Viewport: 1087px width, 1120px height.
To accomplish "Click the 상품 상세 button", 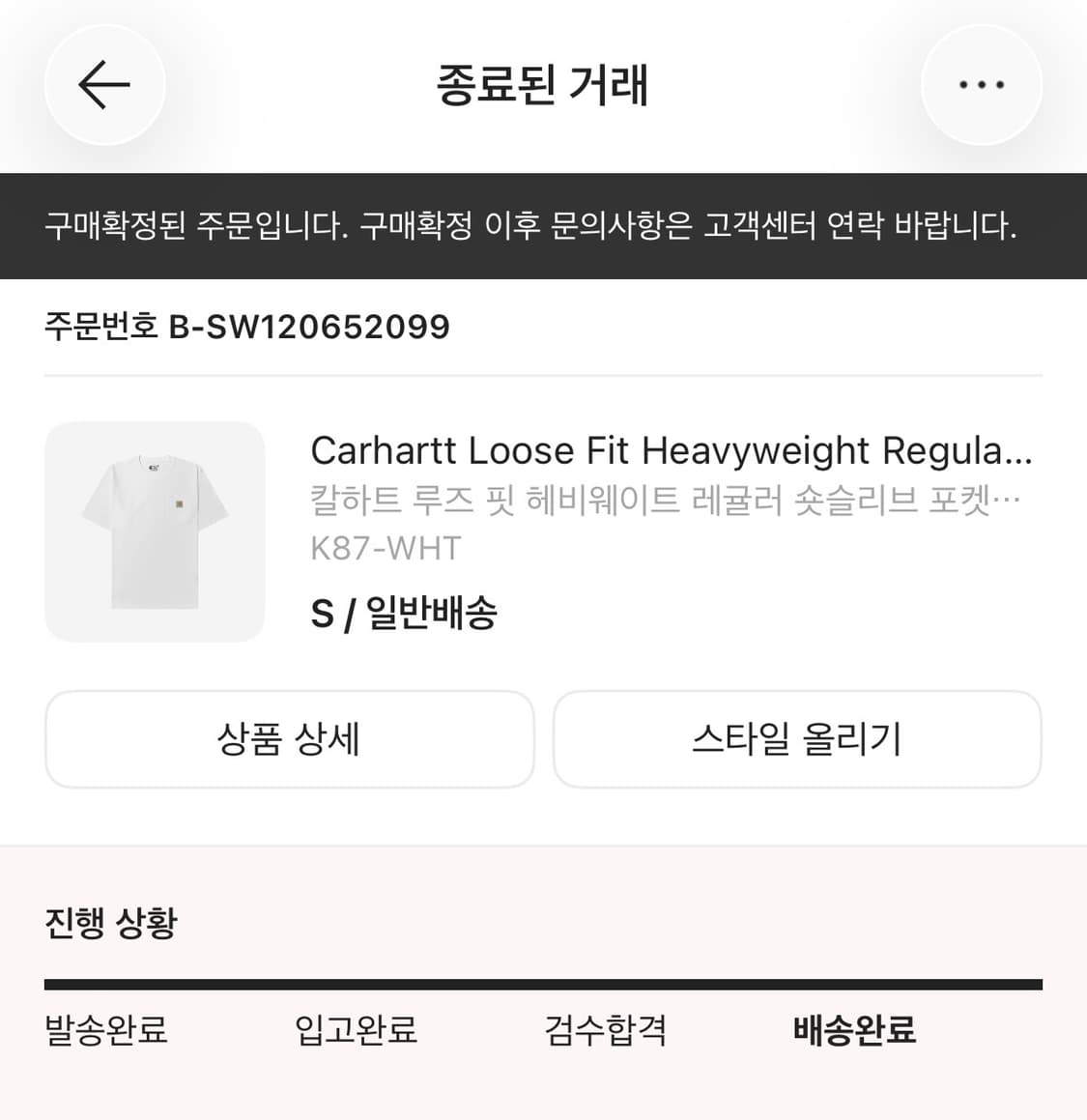I will [x=289, y=740].
